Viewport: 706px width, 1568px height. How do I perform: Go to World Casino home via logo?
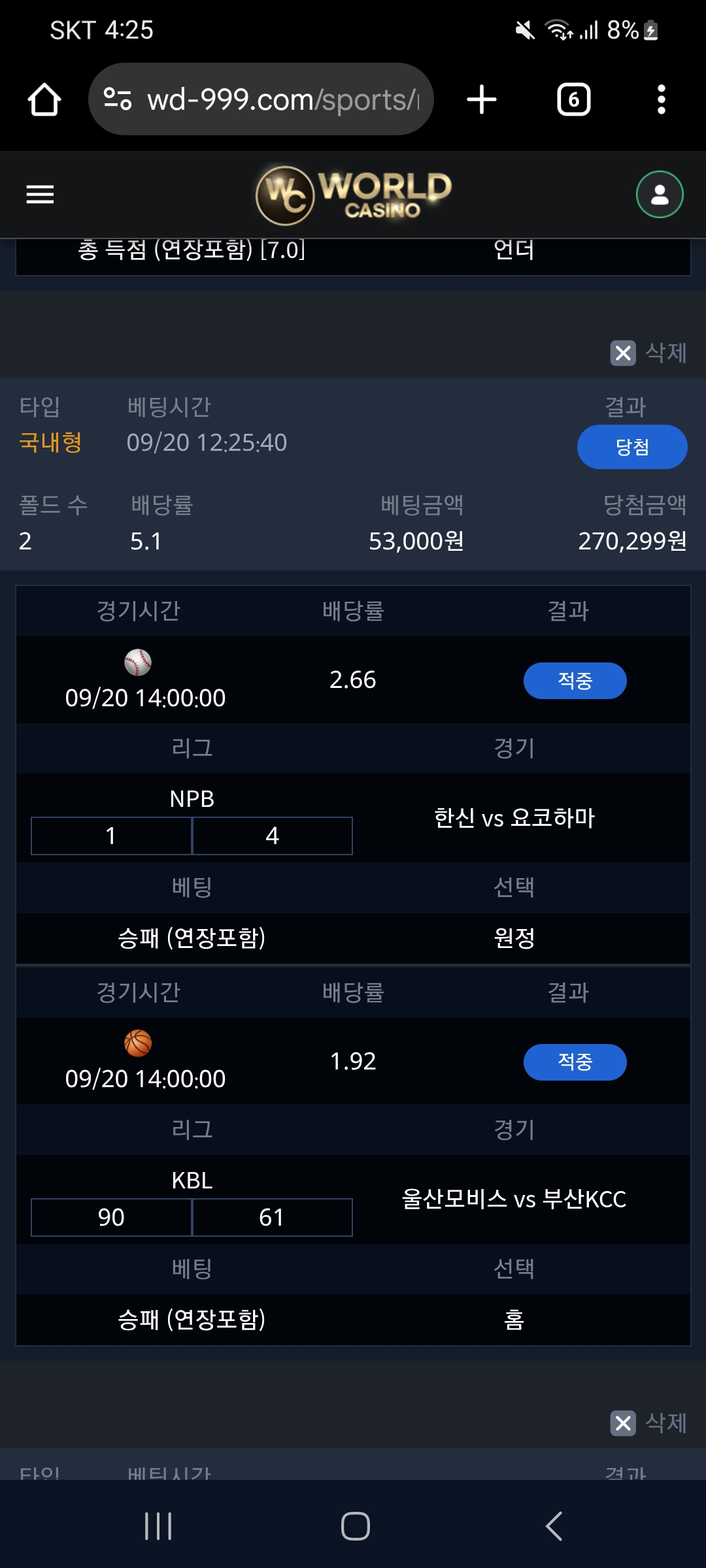[353, 194]
